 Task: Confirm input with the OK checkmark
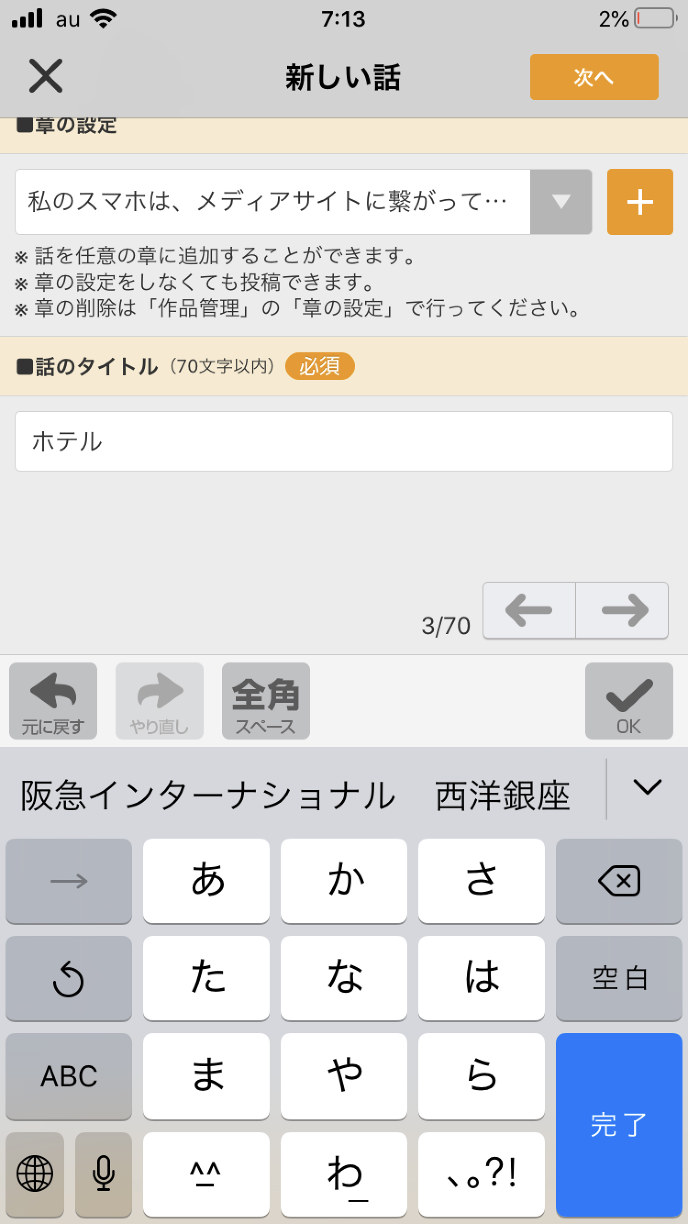point(628,701)
